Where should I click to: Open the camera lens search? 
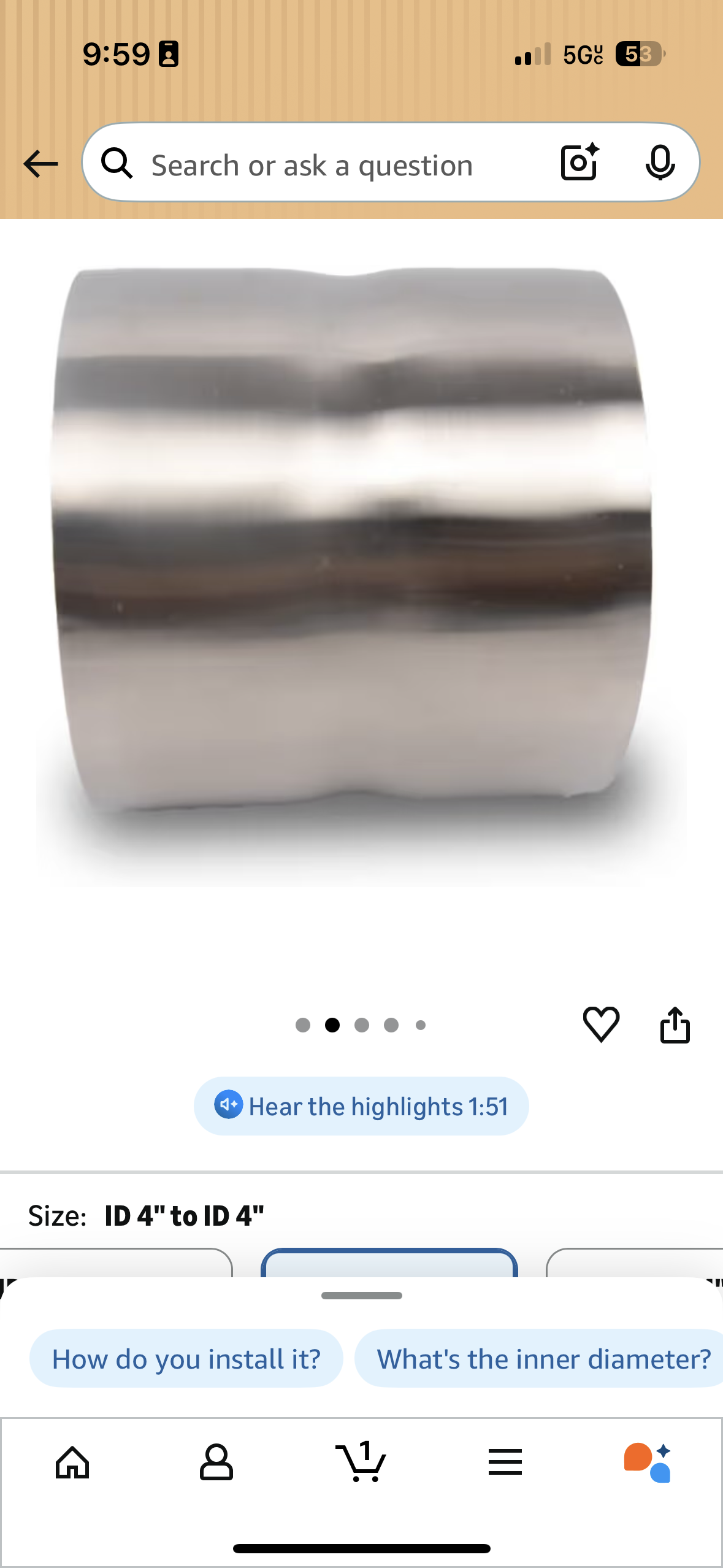(x=579, y=163)
